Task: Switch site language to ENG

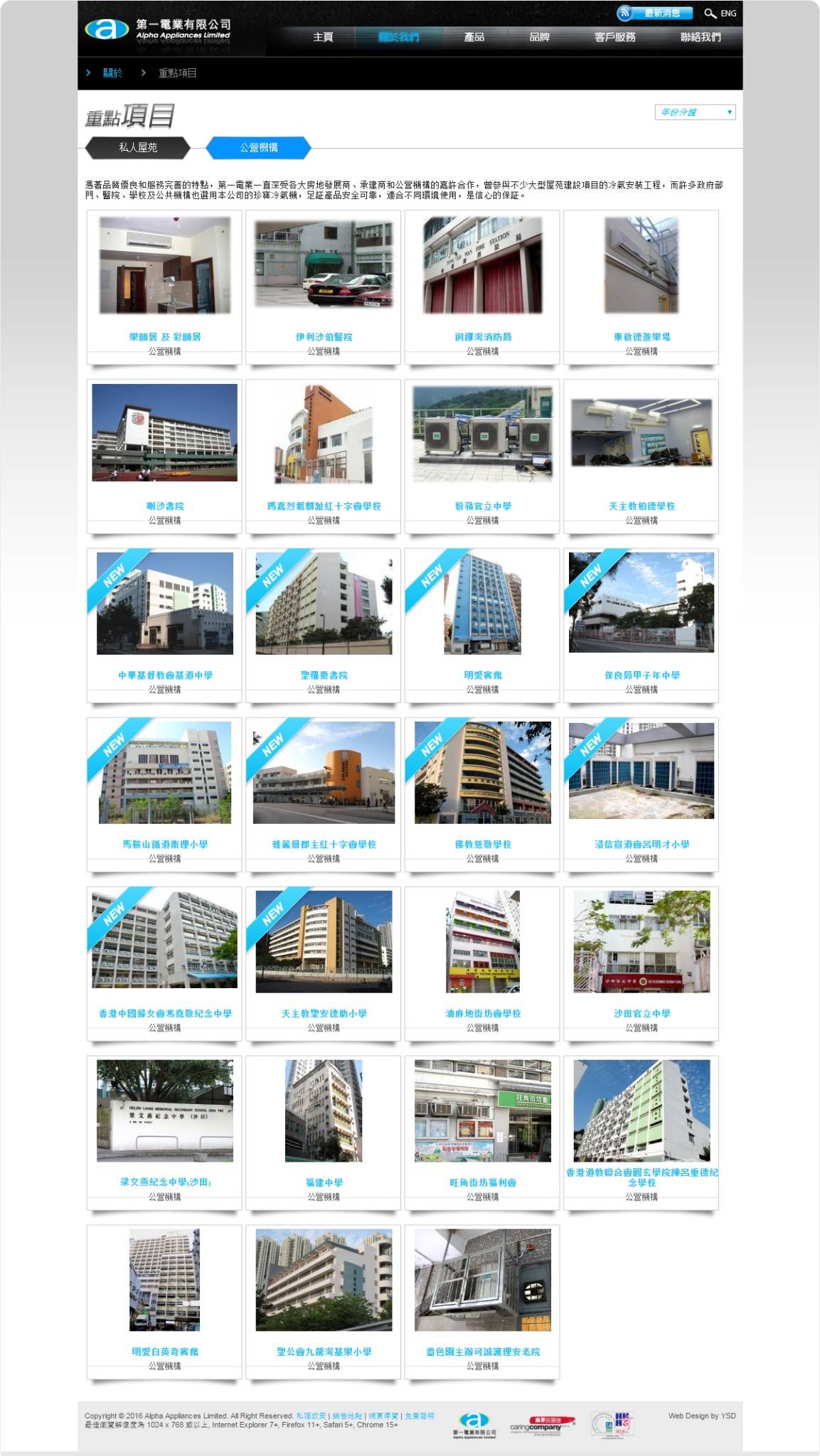Action: pos(728,14)
